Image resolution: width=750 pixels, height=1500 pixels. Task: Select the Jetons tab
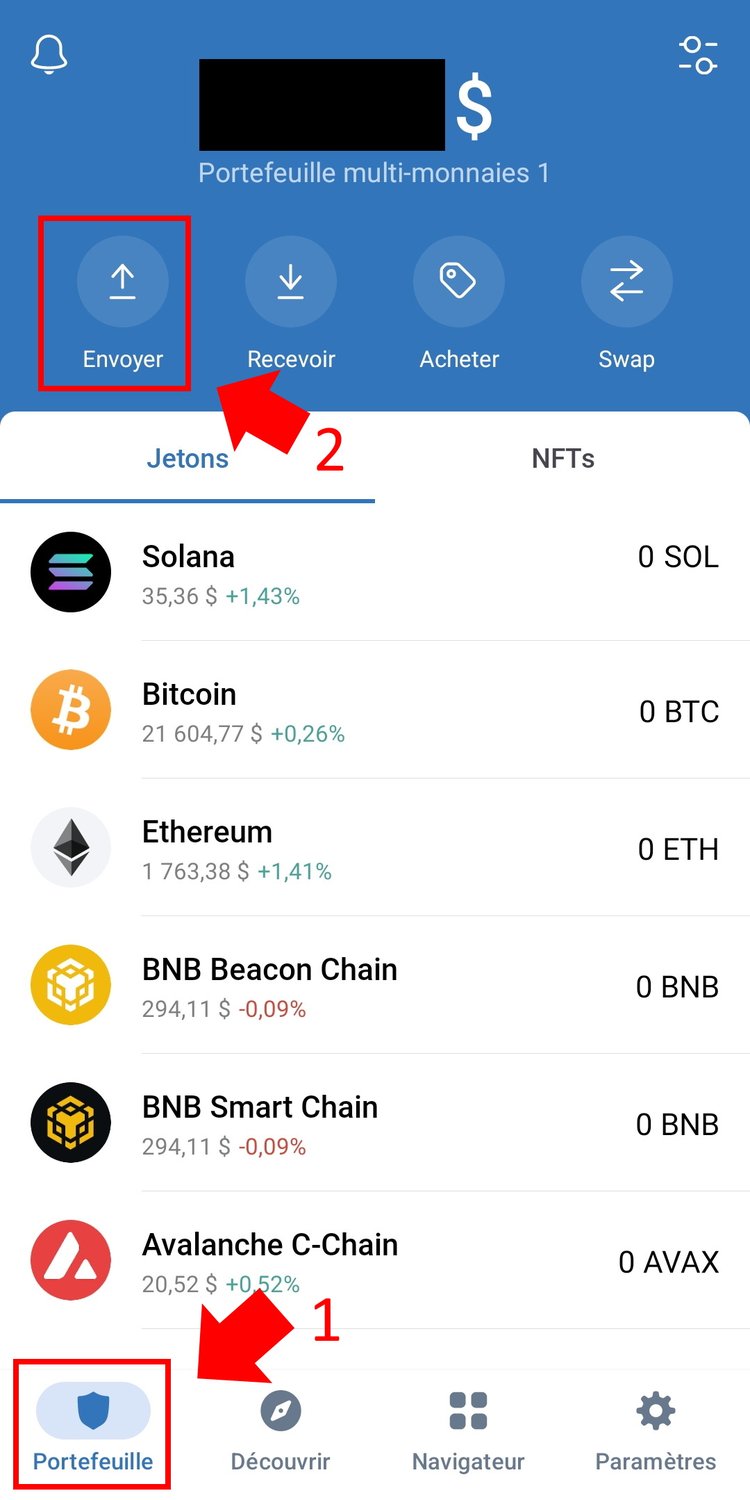[x=188, y=458]
